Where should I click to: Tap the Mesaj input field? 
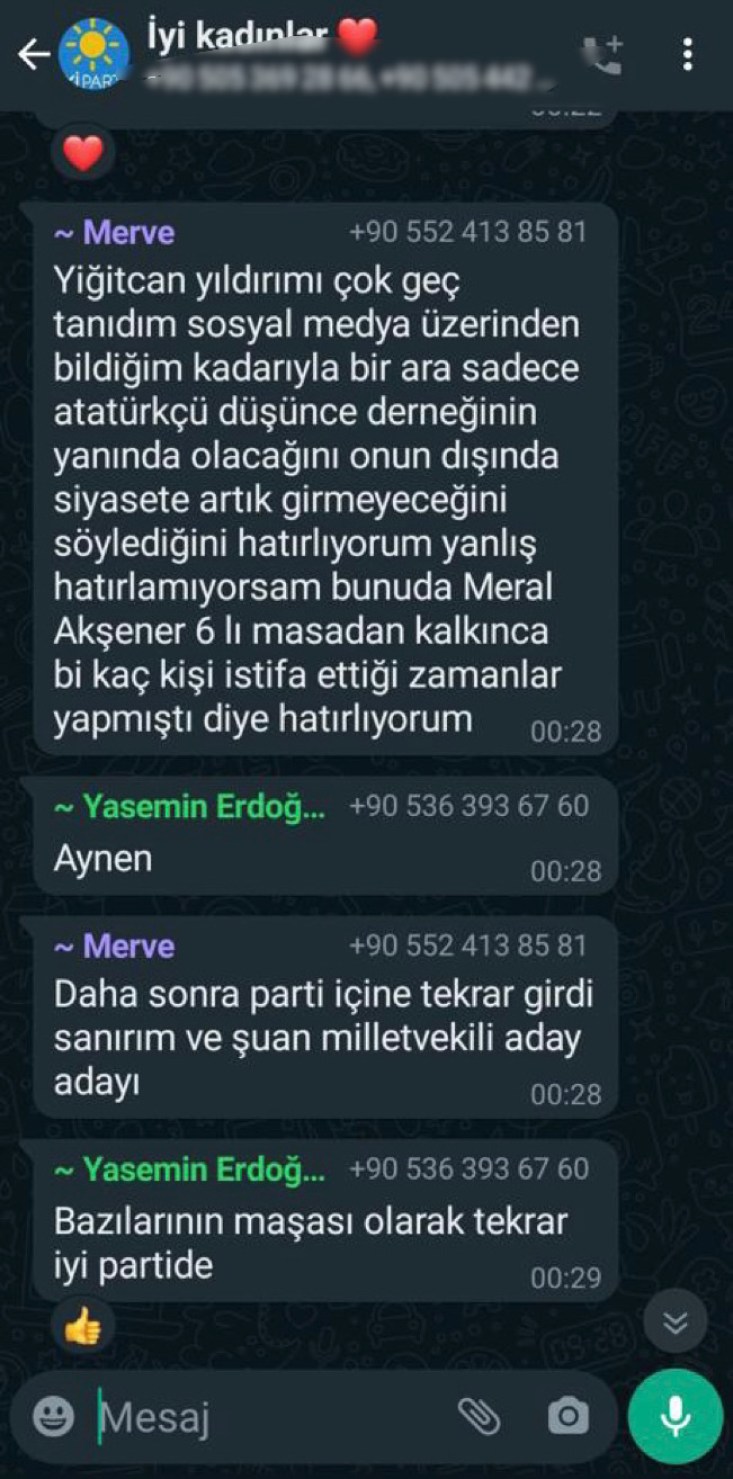click(270, 1415)
